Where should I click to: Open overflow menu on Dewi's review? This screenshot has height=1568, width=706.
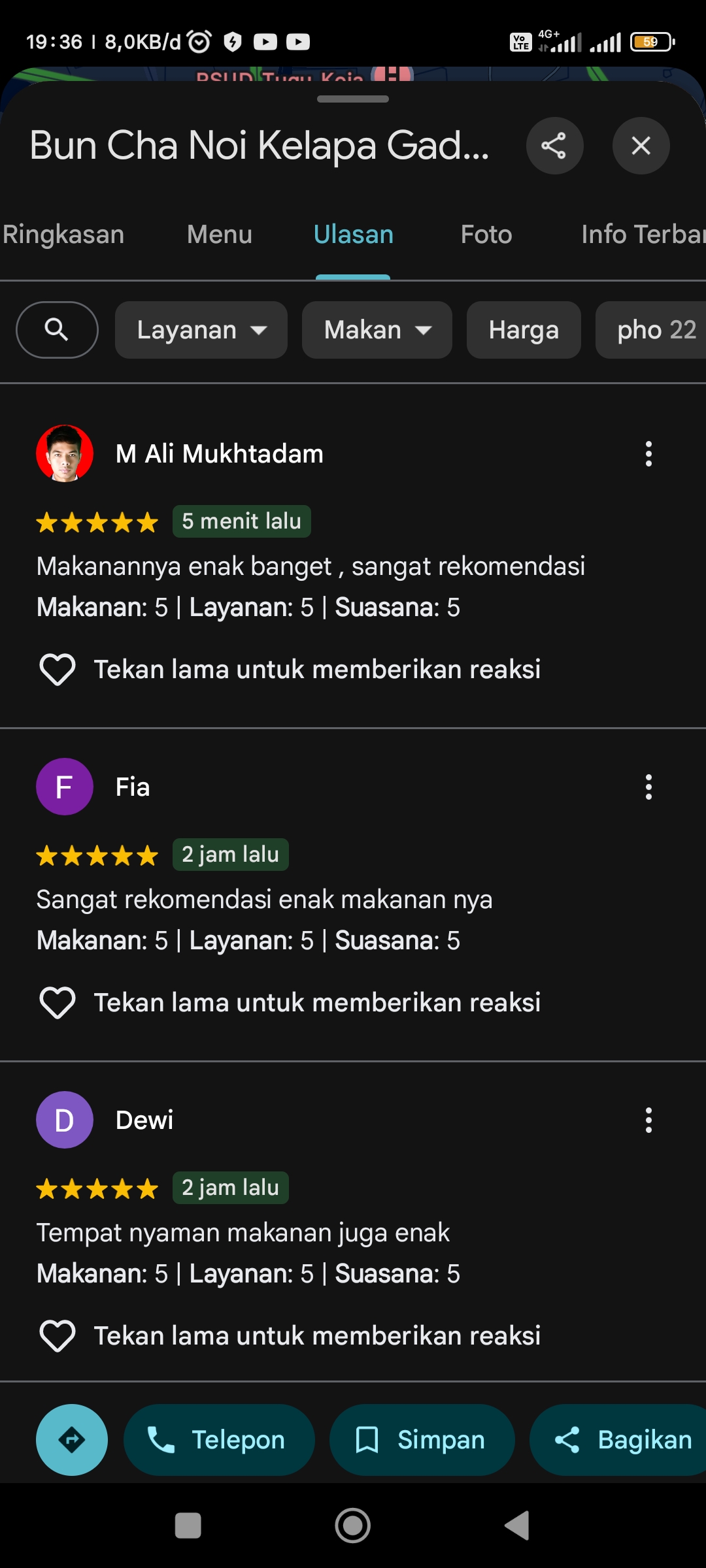tap(648, 1120)
